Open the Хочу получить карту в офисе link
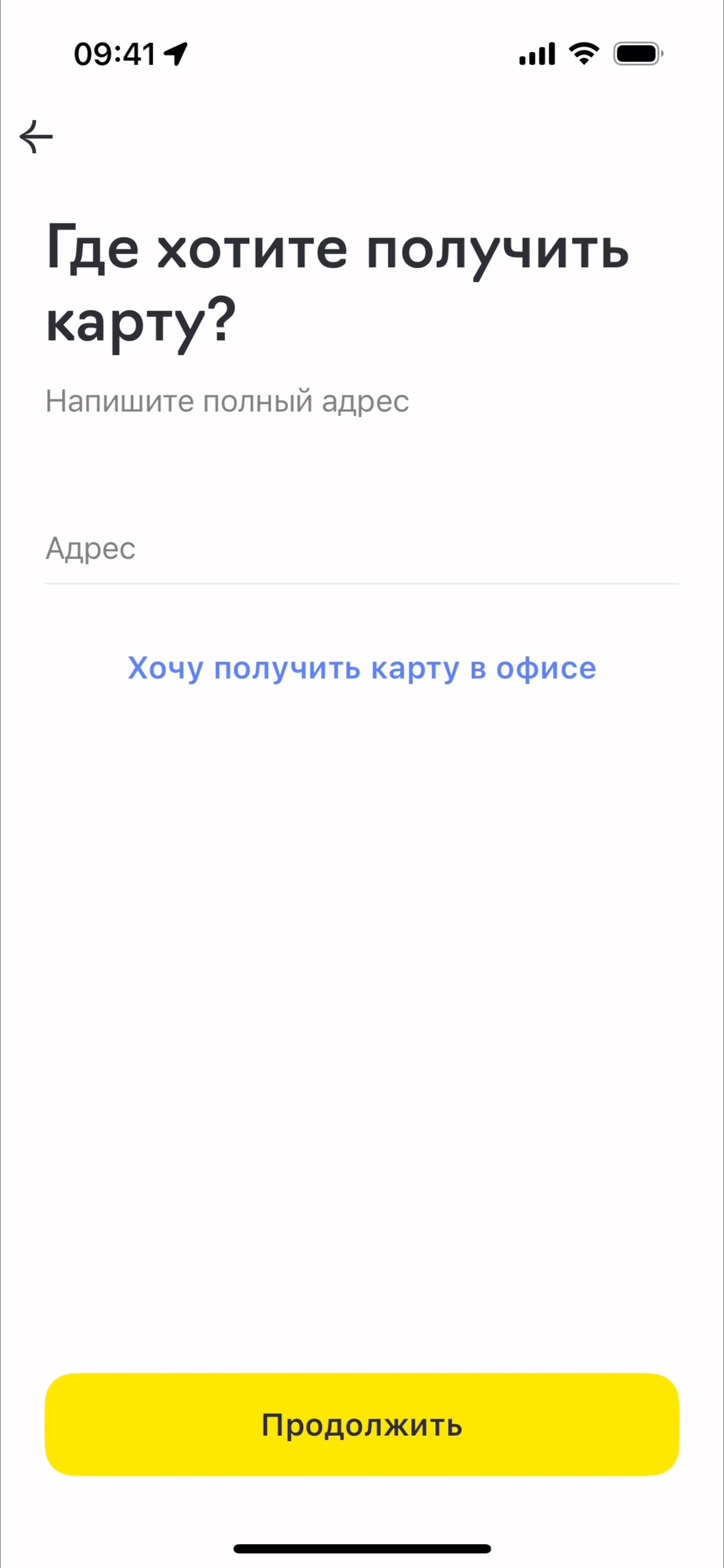Image resolution: width=724 pixels, height=1568 pixels. [x=361, y=668]
